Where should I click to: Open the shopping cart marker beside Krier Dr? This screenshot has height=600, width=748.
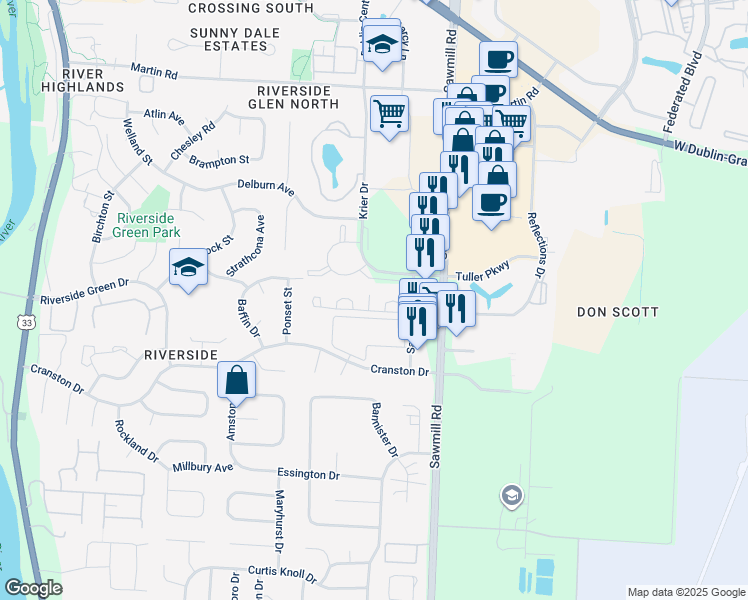pos(390,114)
